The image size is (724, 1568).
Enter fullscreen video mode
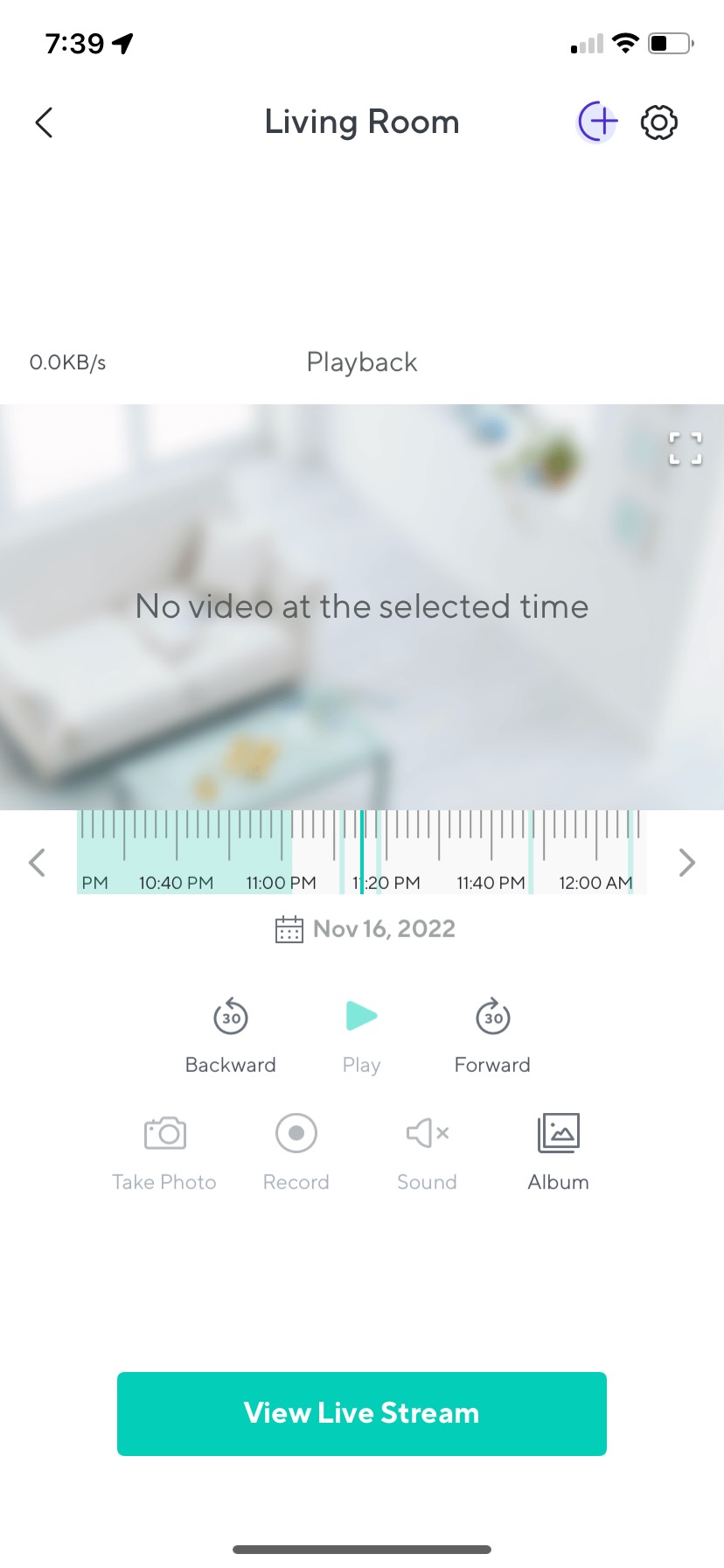[x=686, y=448]
